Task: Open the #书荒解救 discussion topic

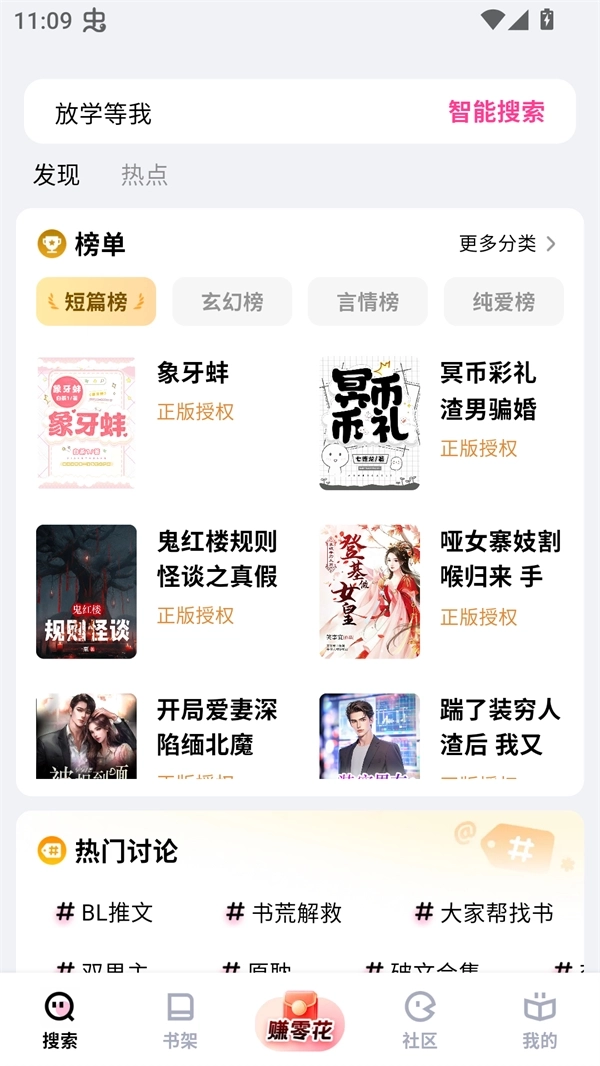Action: tap(285, 912)
